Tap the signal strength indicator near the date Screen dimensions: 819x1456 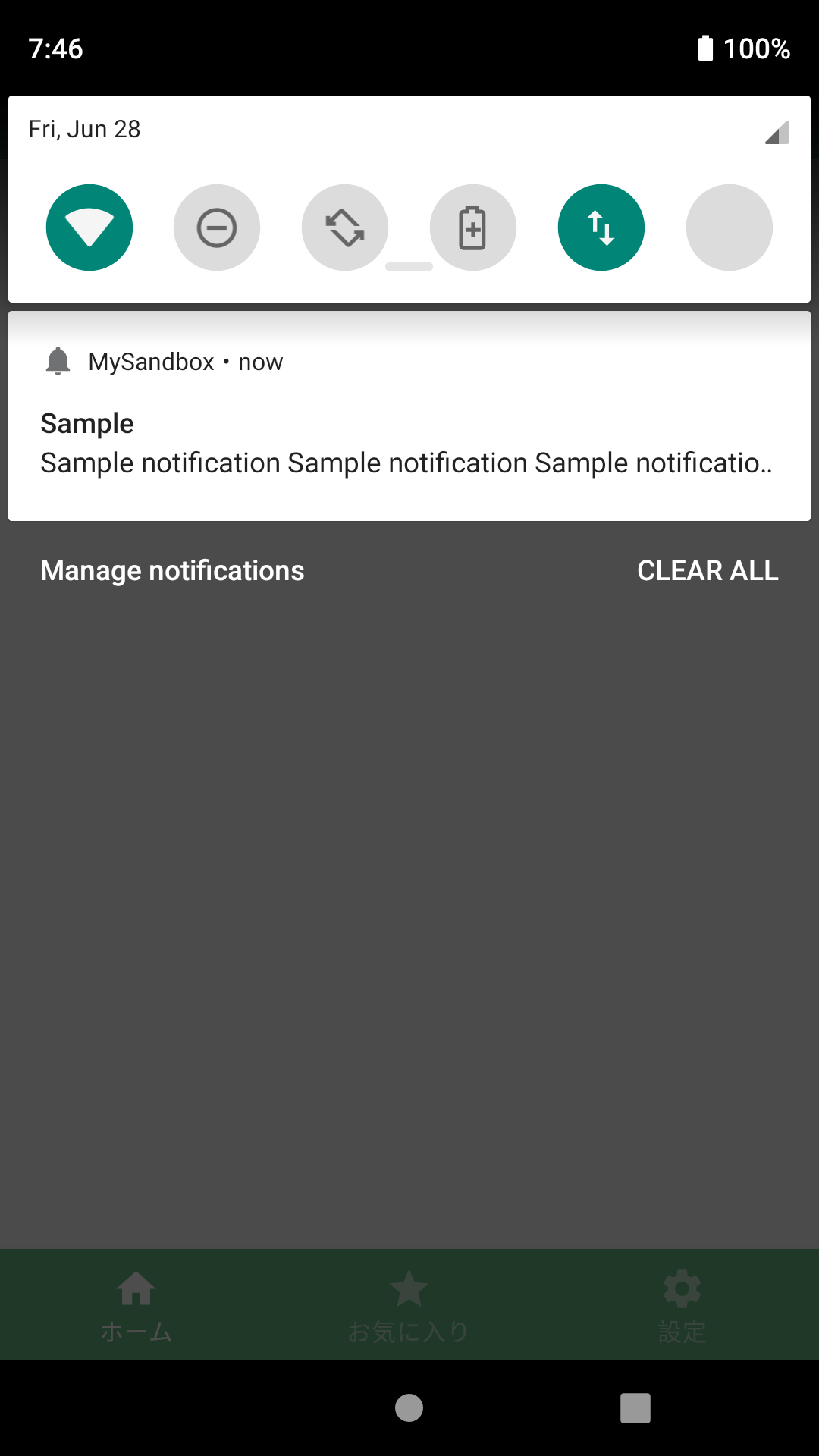(x=778, y=133)
